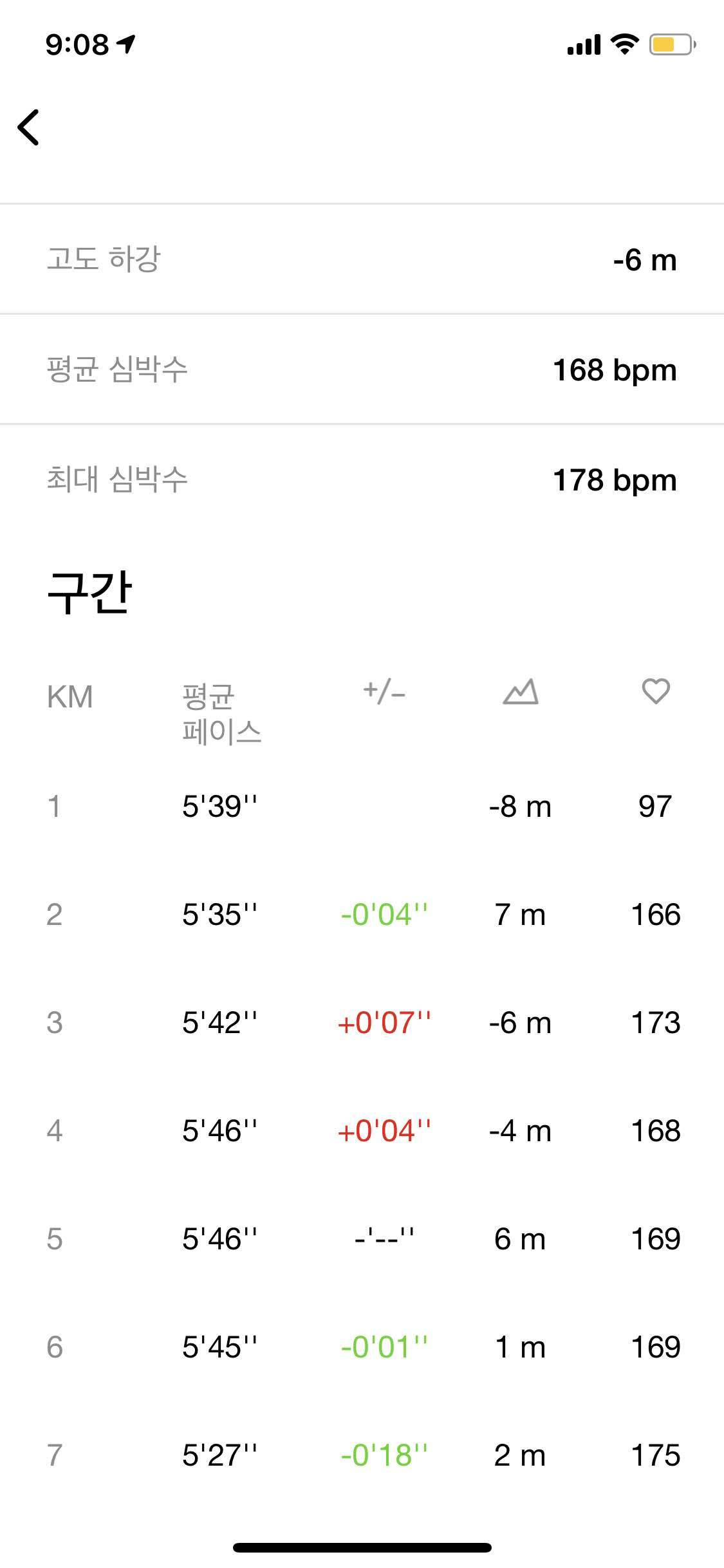Click the heart rate column icon

654,693
